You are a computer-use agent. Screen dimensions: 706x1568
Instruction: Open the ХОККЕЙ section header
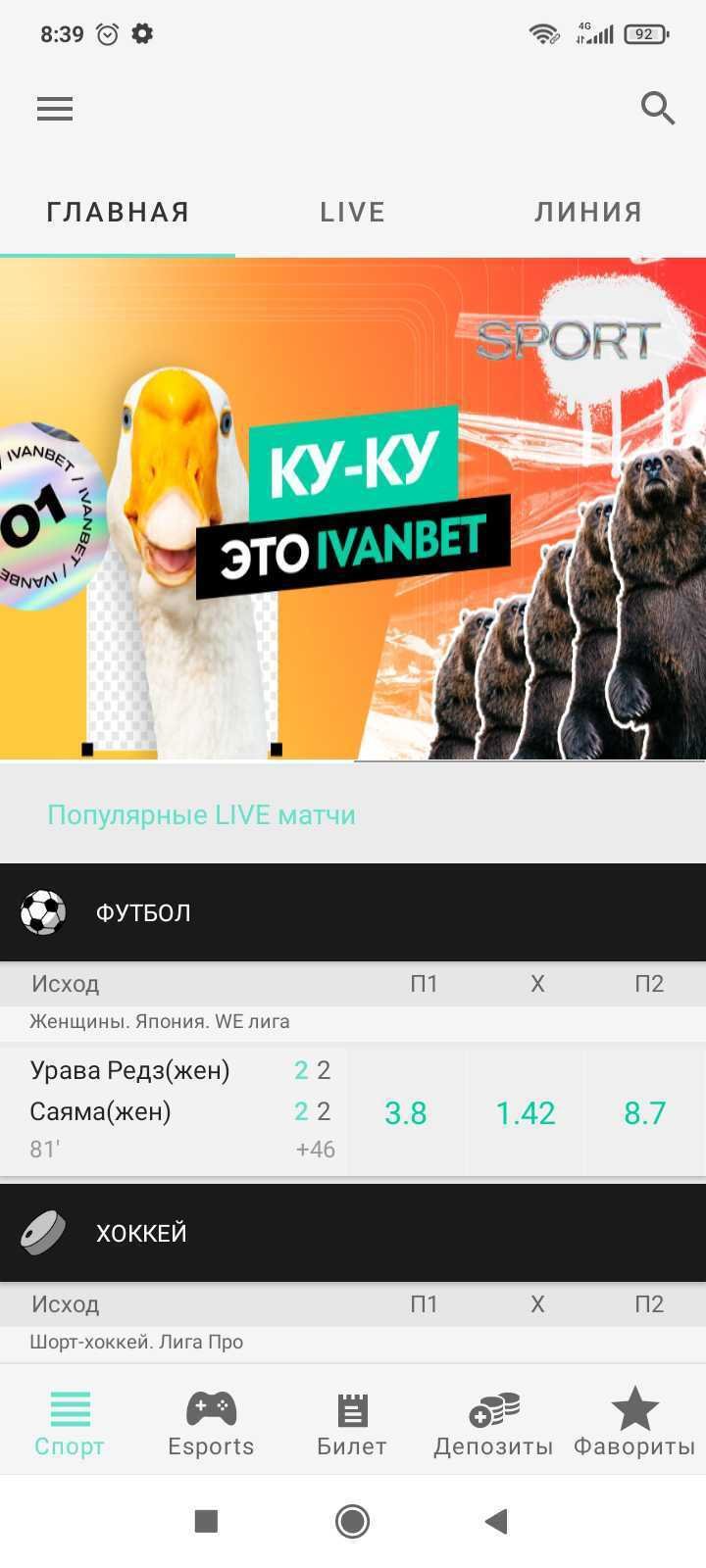(x=353, y=1233)
